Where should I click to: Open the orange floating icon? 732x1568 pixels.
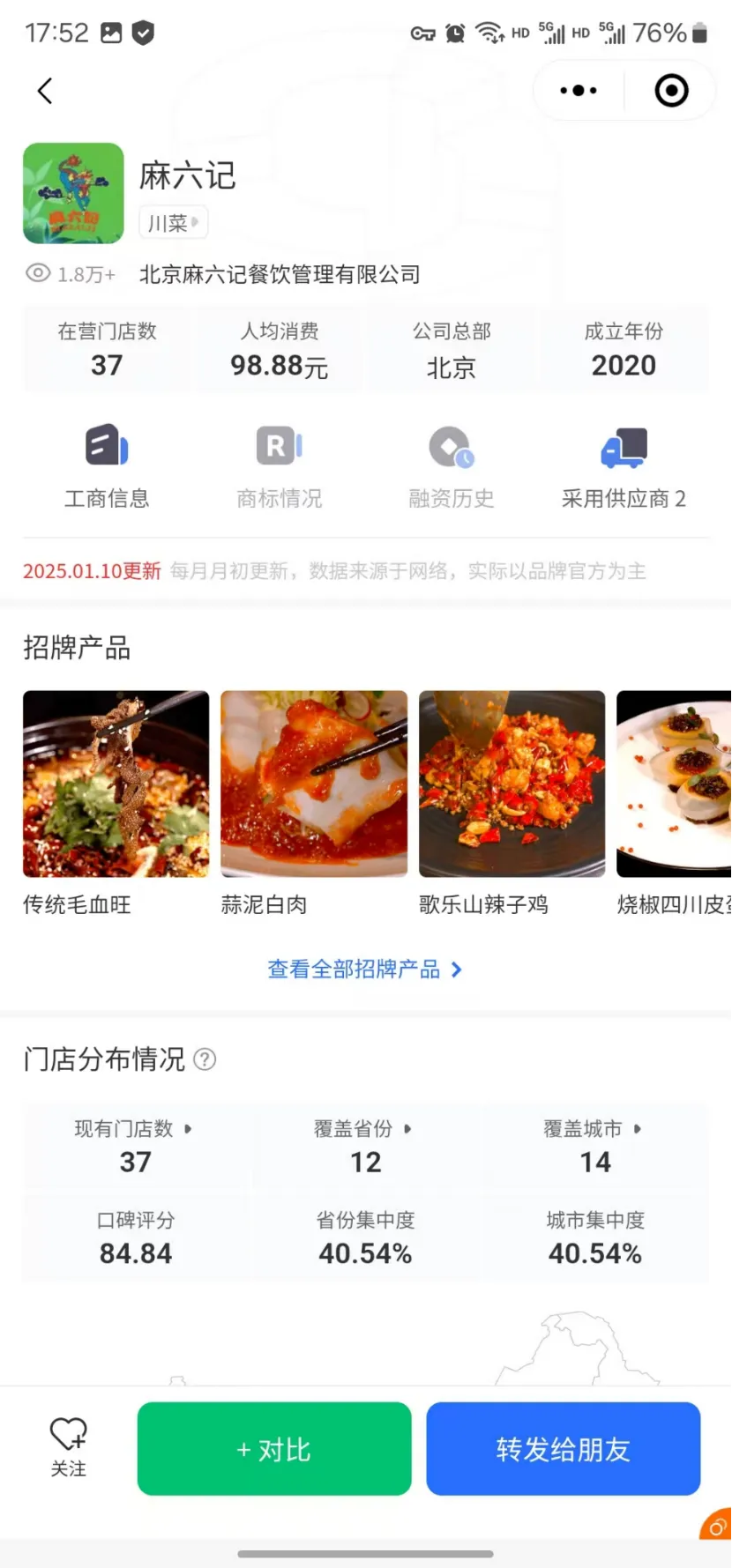point(717,1526)
